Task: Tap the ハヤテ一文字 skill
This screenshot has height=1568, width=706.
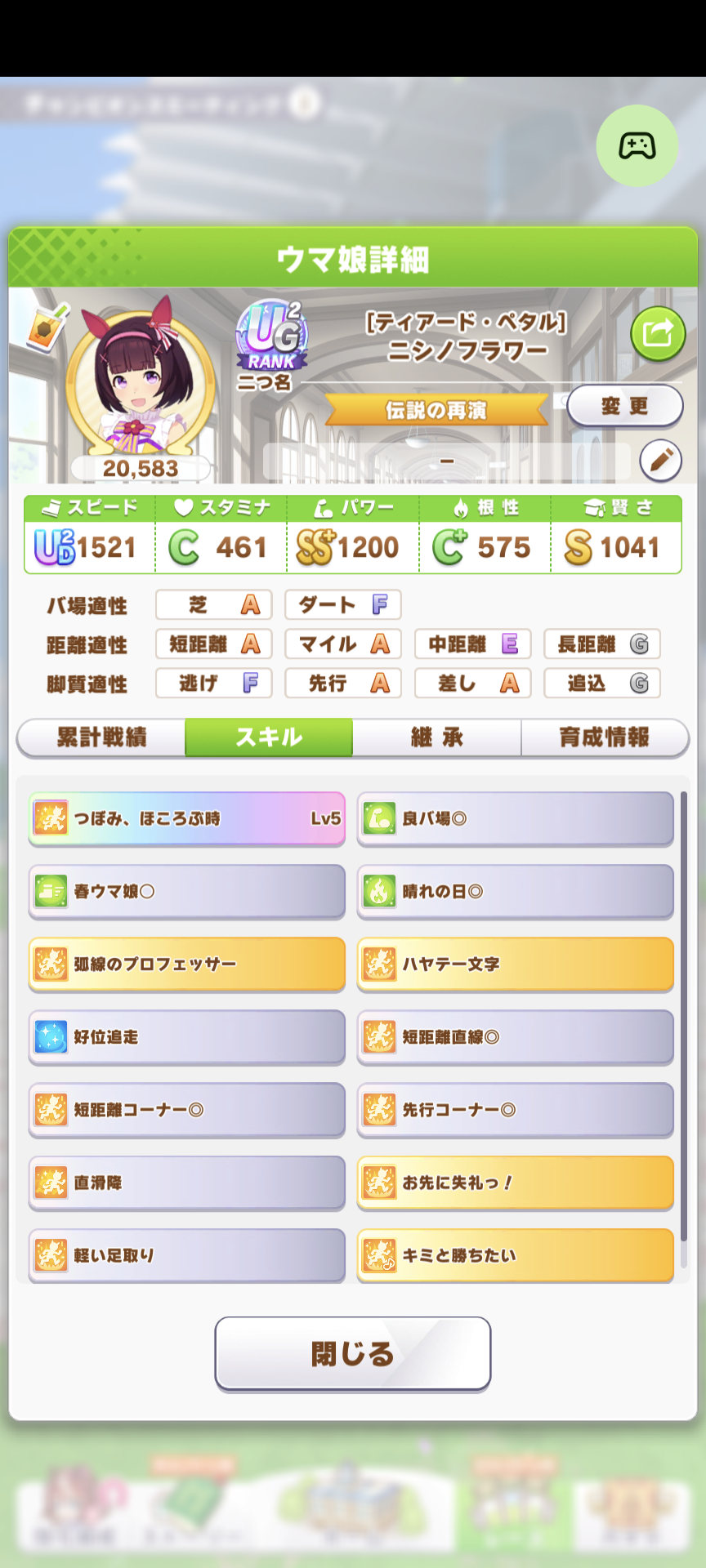Action: pyautogui.click(x=516, y=964)
